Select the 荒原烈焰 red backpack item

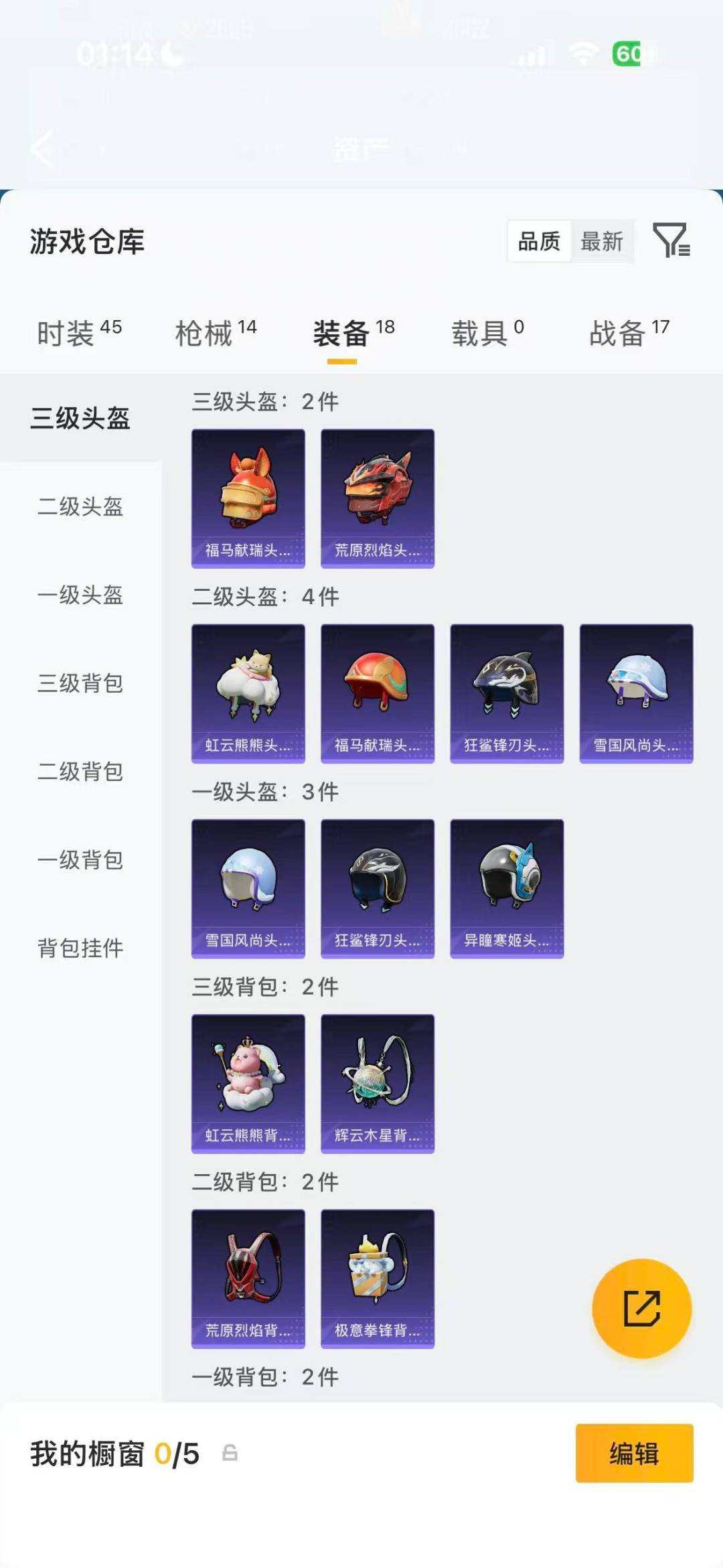click(x=248, y=1276)
